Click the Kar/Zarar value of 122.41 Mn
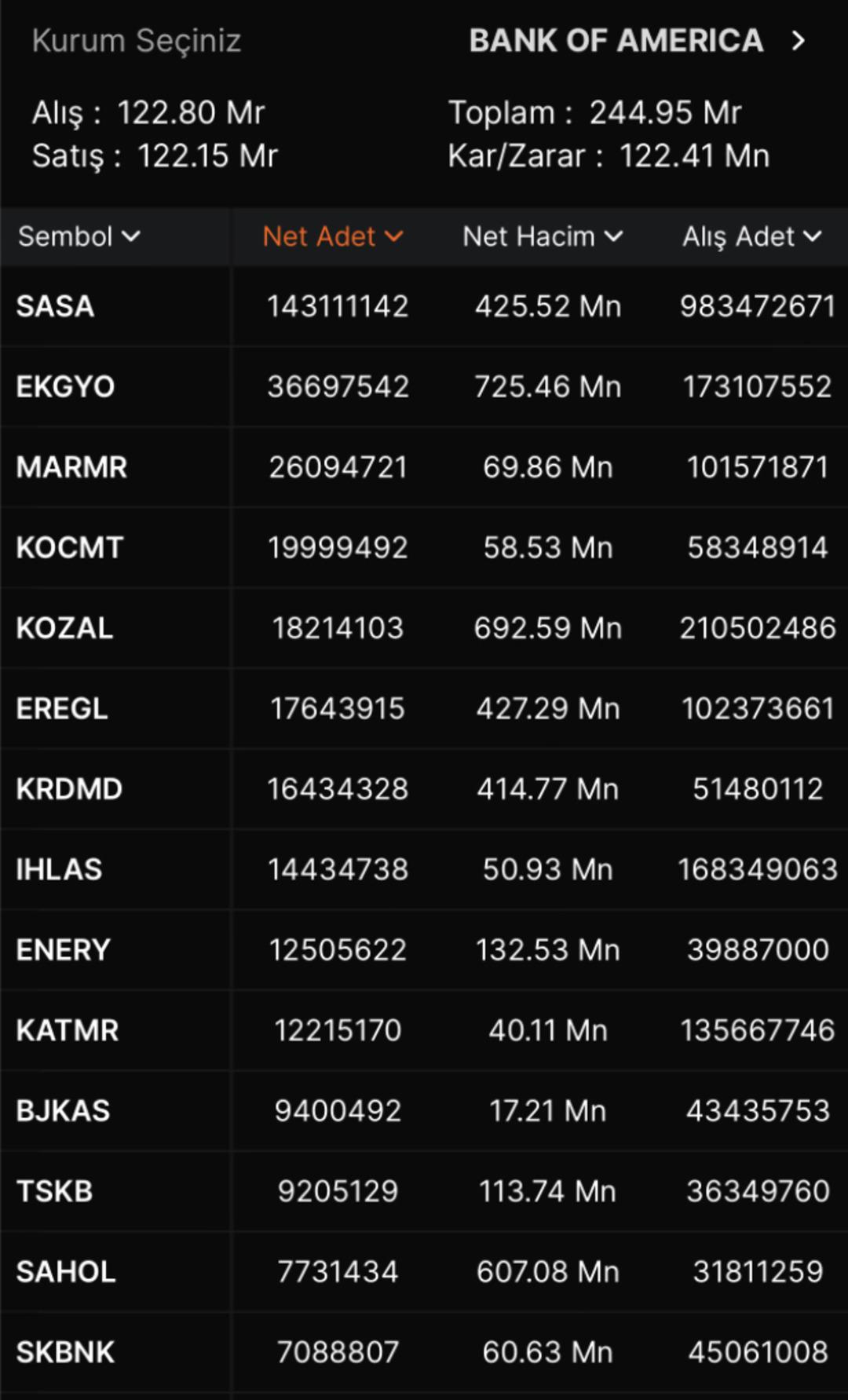This screenshot has width=848, height=1400. click(693, 155)
